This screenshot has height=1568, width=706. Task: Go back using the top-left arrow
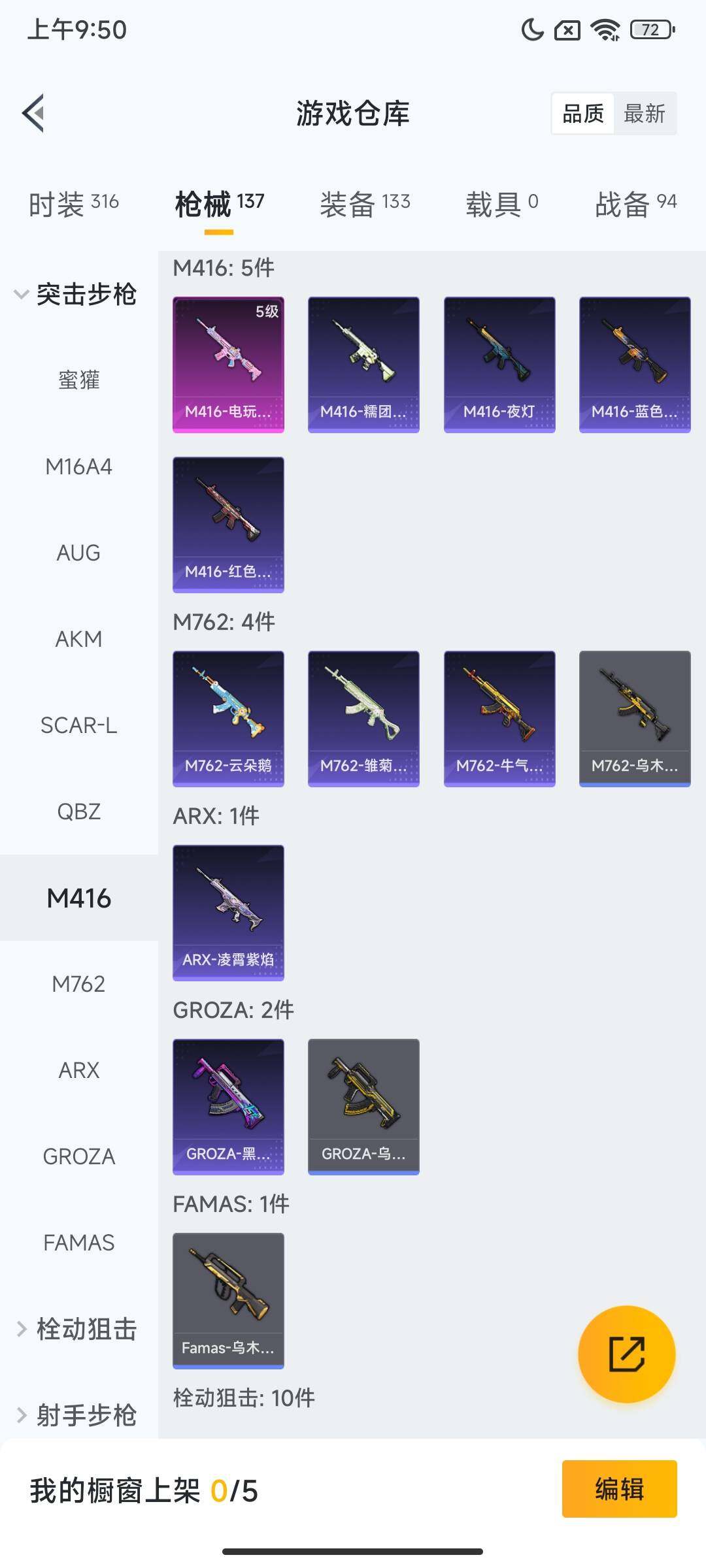tap(34, 113)
